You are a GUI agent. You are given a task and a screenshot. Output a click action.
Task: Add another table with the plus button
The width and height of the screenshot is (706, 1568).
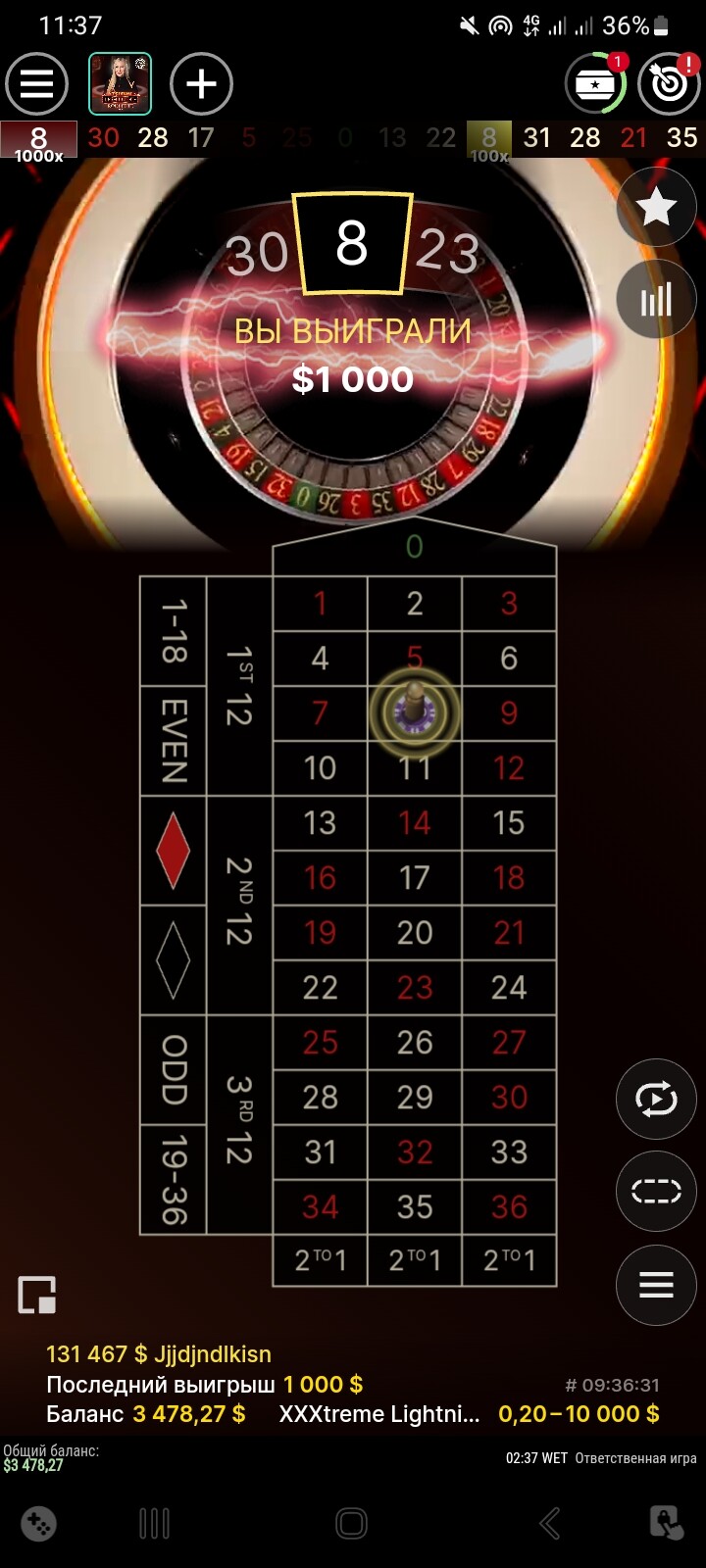201,84
